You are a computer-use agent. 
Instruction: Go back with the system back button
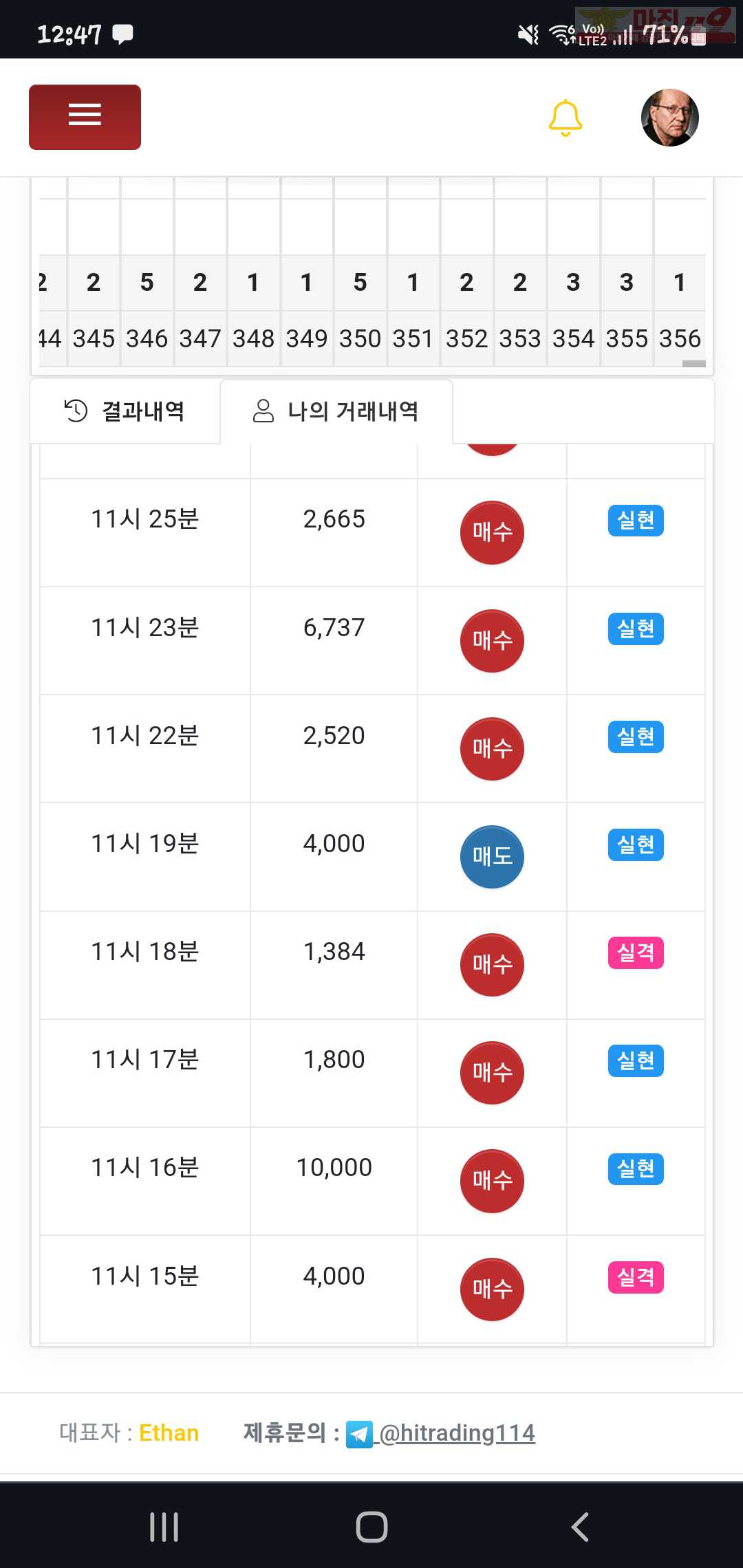pyautogui.click(x=579, y=1527)
